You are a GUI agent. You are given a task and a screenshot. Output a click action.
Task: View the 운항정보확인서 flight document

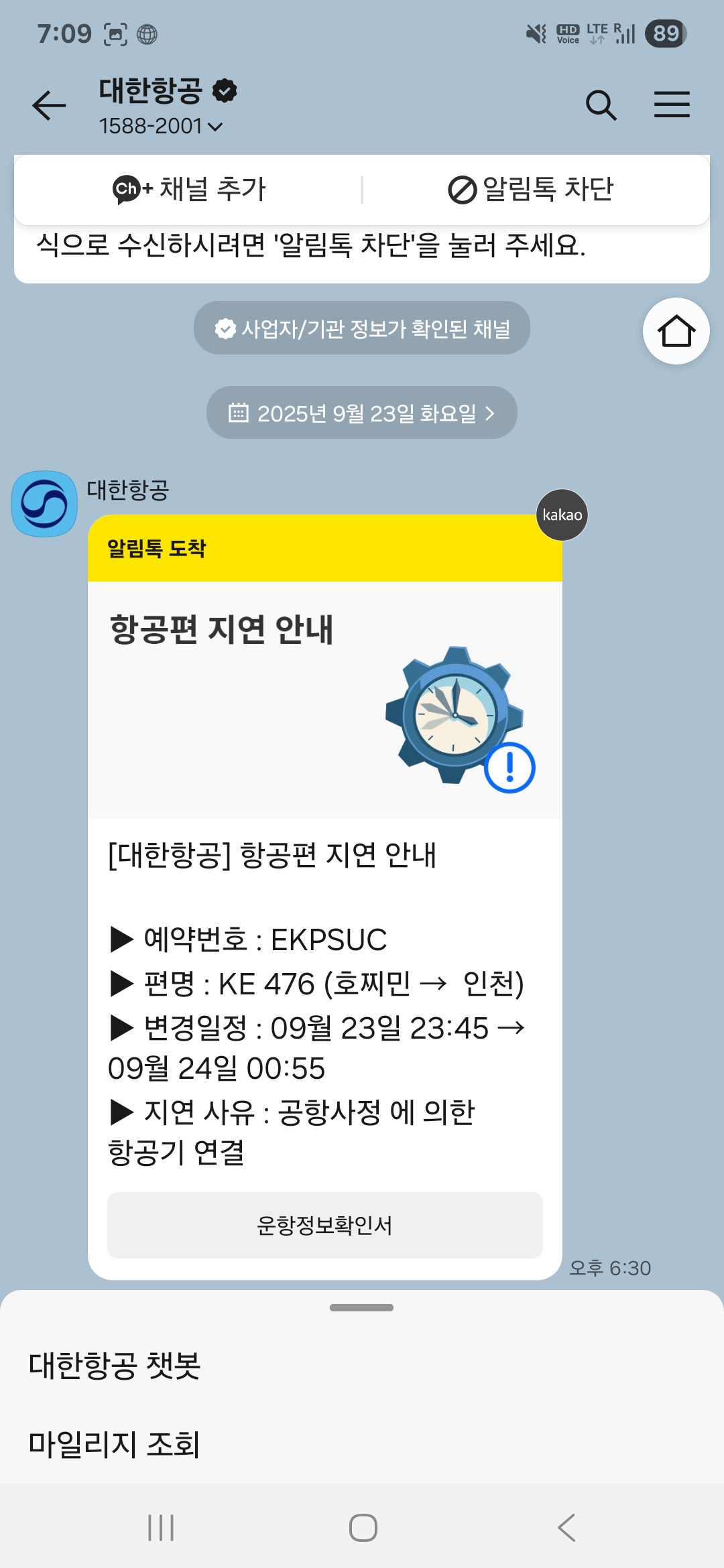tap(324, 1225)
